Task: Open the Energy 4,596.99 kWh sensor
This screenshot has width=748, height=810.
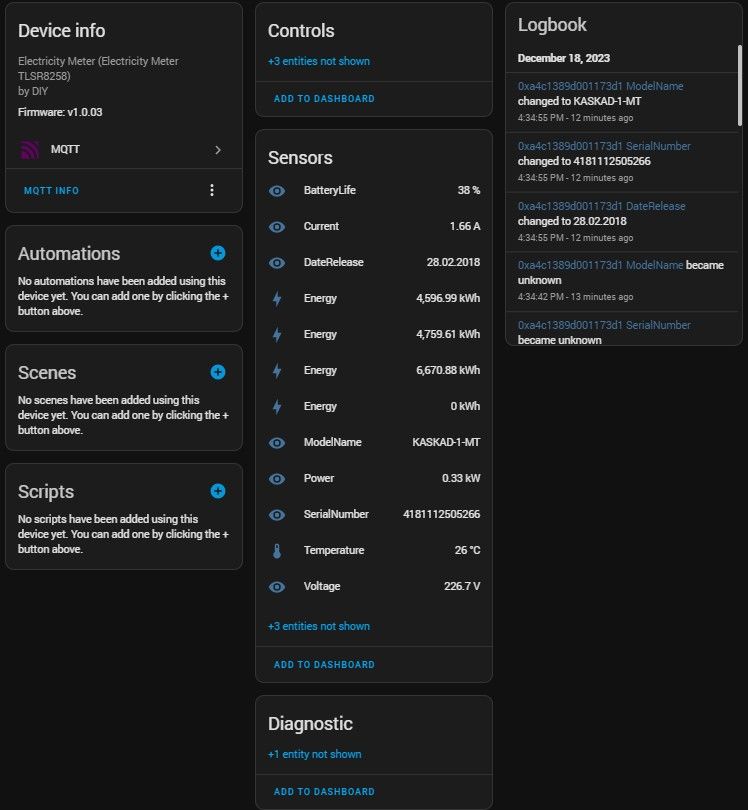Action: pos(374,298)
